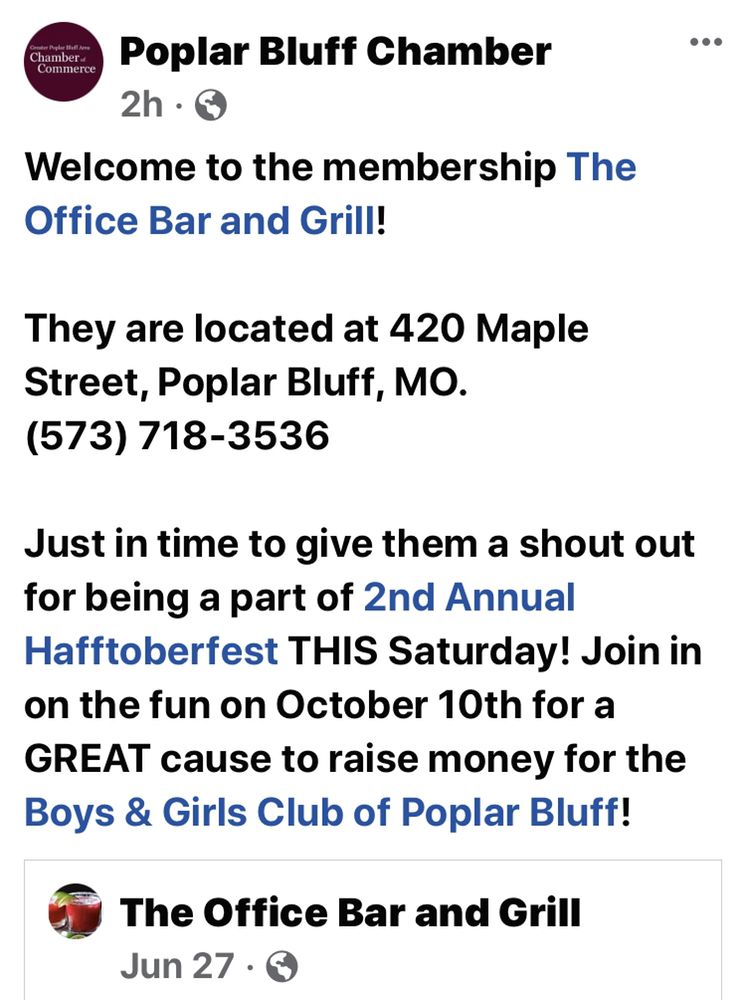Click the shared post title "The Office Bar and Grill"
746x1000 pixels.
[x=351, y=913]
